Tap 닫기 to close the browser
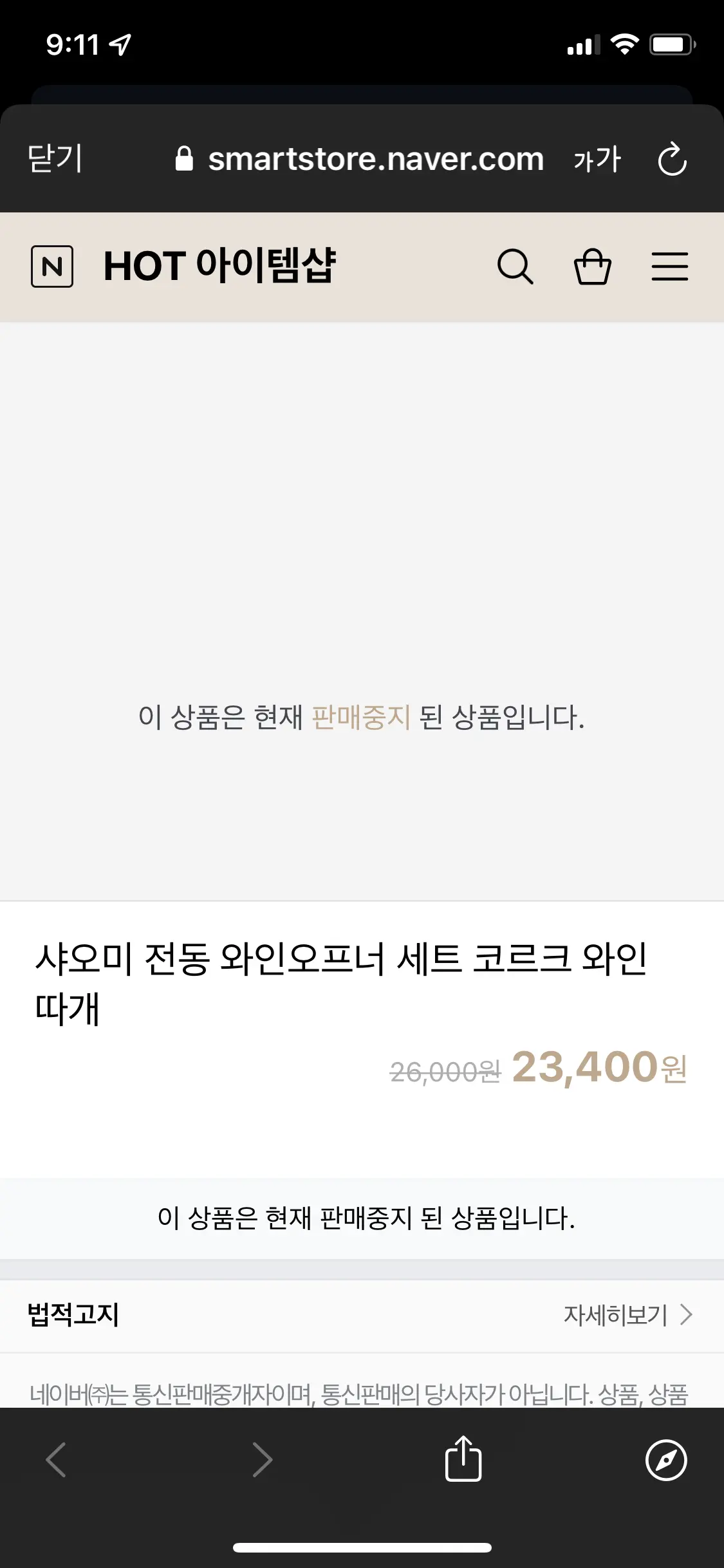724x1568 pixels. coord(55,159)
